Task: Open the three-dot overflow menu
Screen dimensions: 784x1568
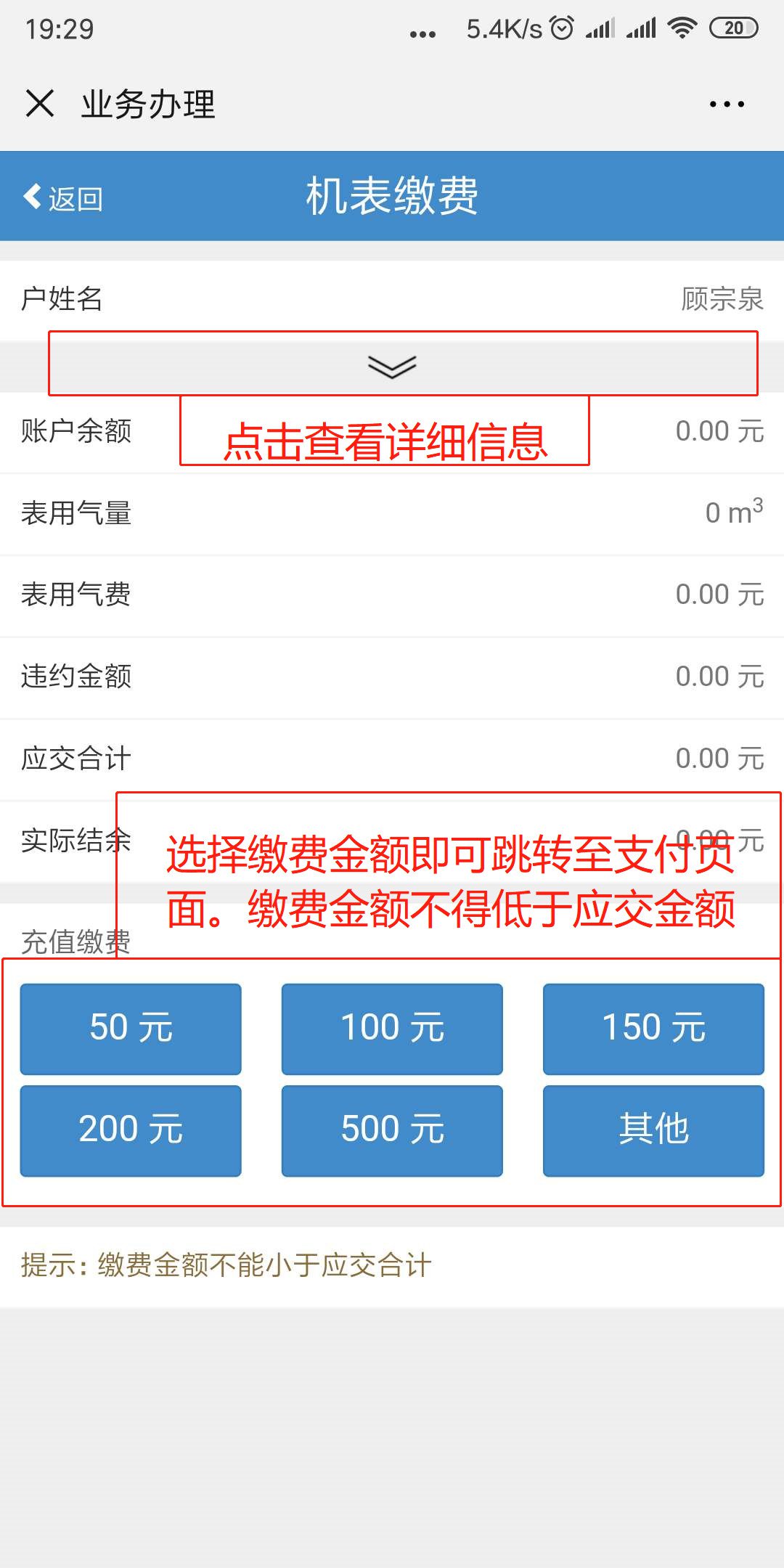Action: coord(727,105)
